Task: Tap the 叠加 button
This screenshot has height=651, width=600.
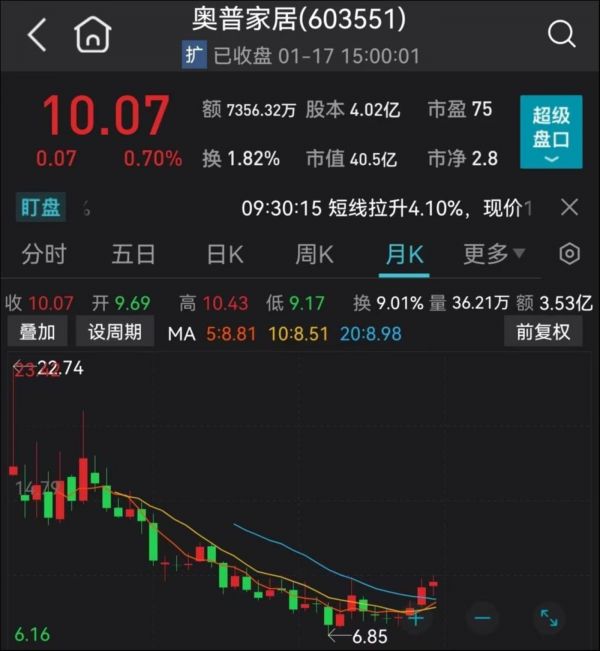Action: point(38,333)
